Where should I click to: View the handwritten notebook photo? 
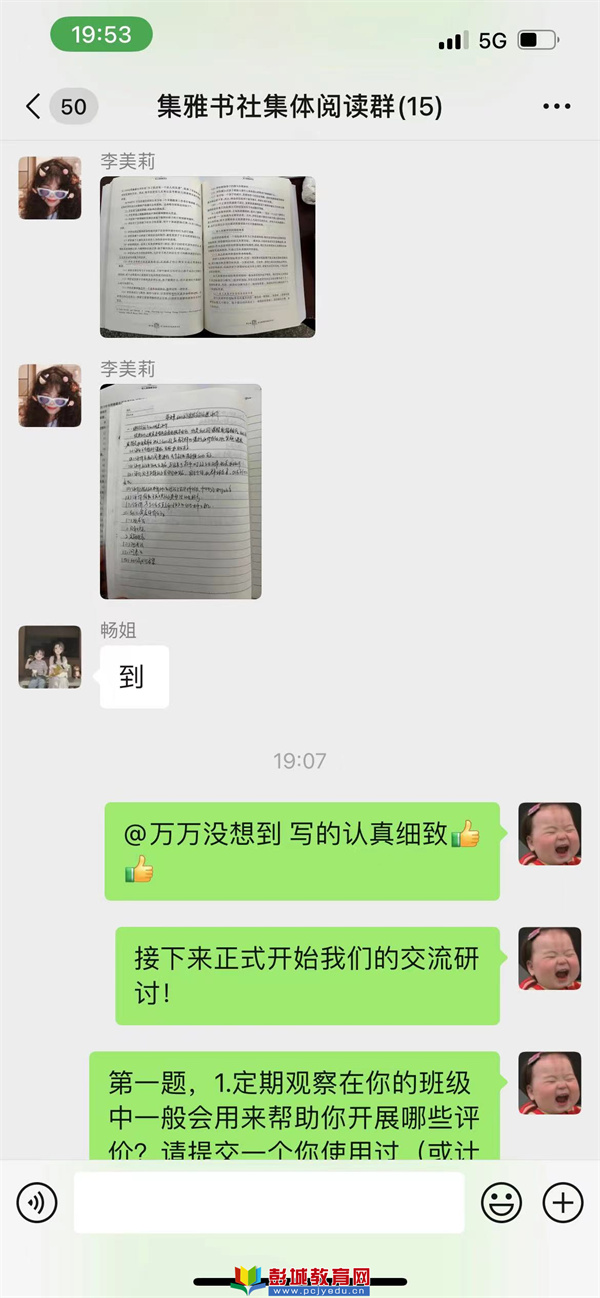pos(180,491)
